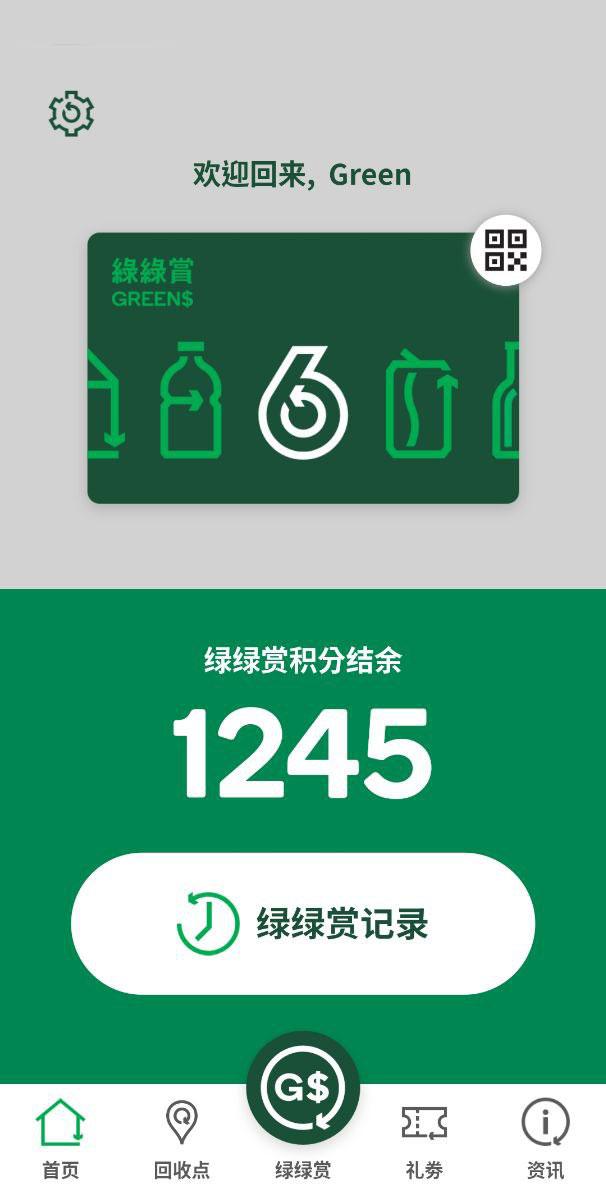The image size is (606, 1203).
Task: Open 绿绿赏记录 history
Action: click(x=303, y=923)
